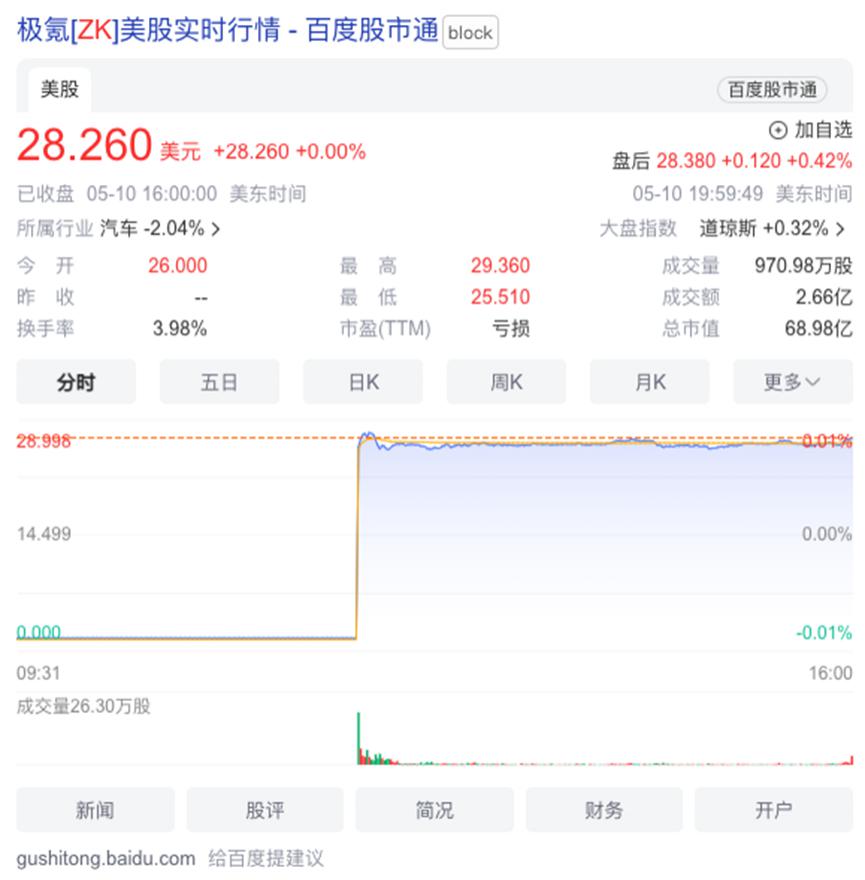View the 简况 company profile

pos(434,810)
